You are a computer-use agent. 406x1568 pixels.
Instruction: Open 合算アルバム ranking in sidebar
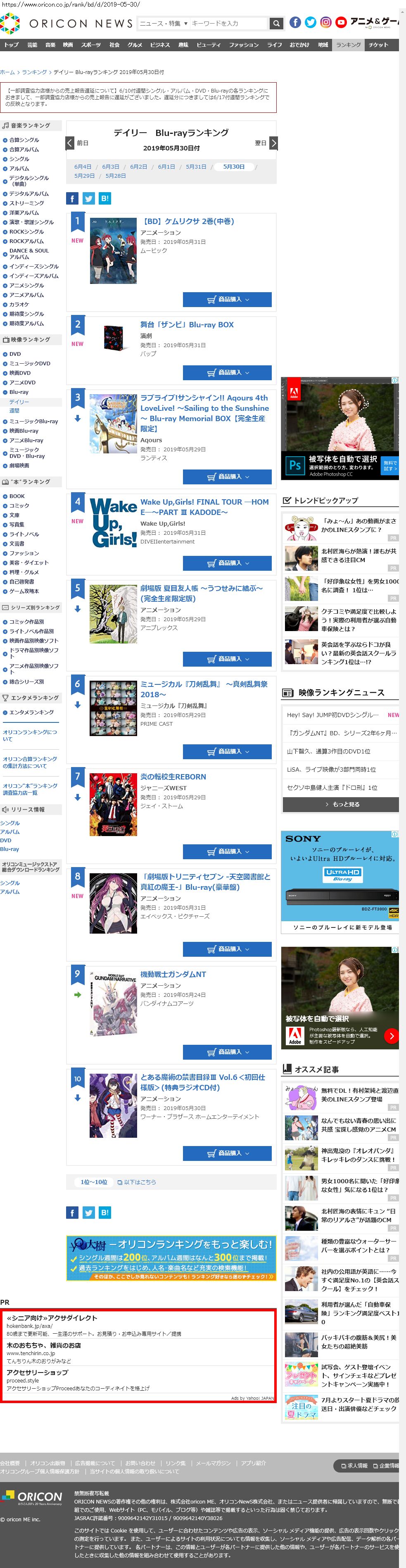(x=24, y=149)
